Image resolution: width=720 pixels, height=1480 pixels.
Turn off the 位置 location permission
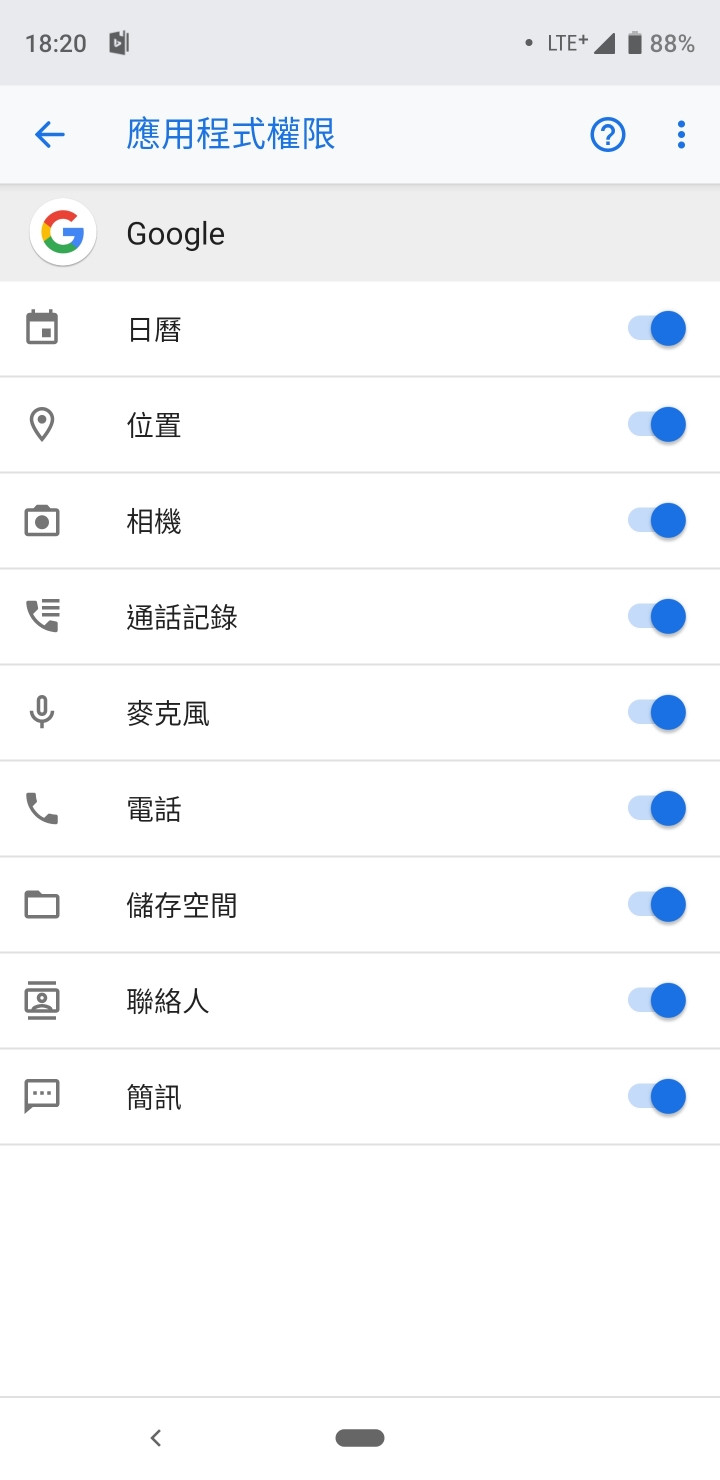tap(657, 424)
